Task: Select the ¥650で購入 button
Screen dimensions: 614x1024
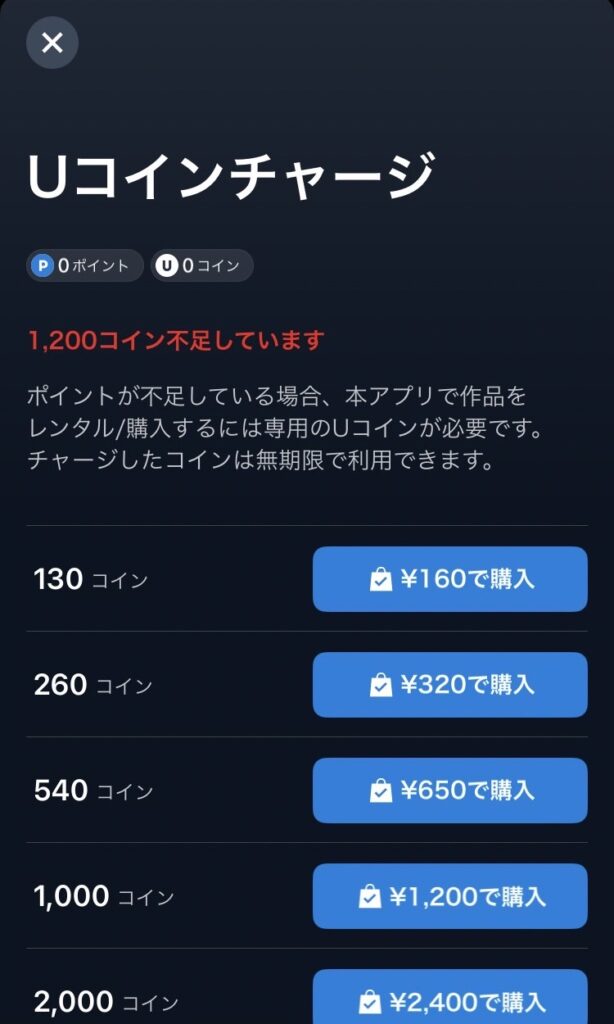Action: (x=449, y=790)
